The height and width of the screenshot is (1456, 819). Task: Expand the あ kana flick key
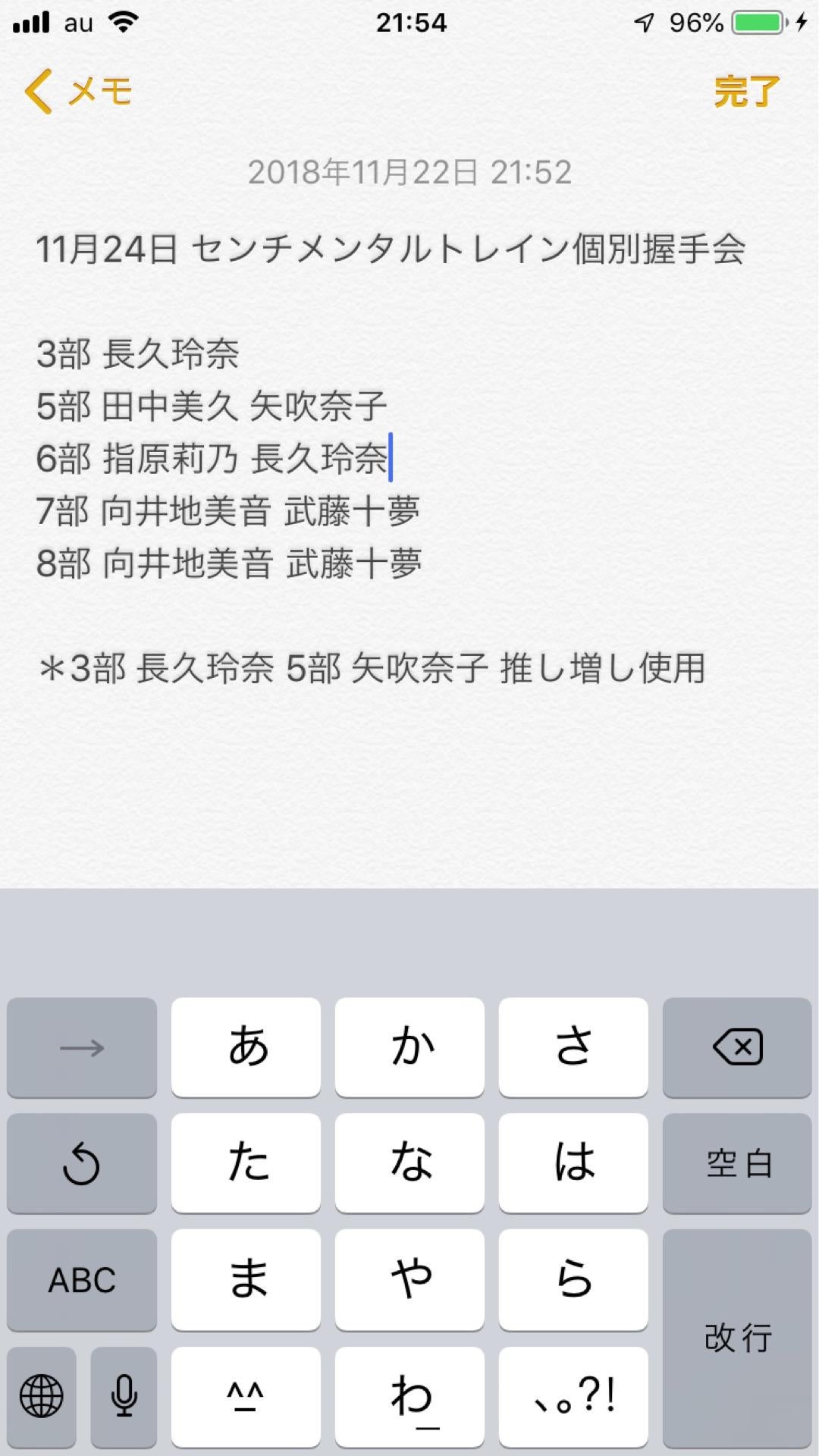click(245, 1048)
